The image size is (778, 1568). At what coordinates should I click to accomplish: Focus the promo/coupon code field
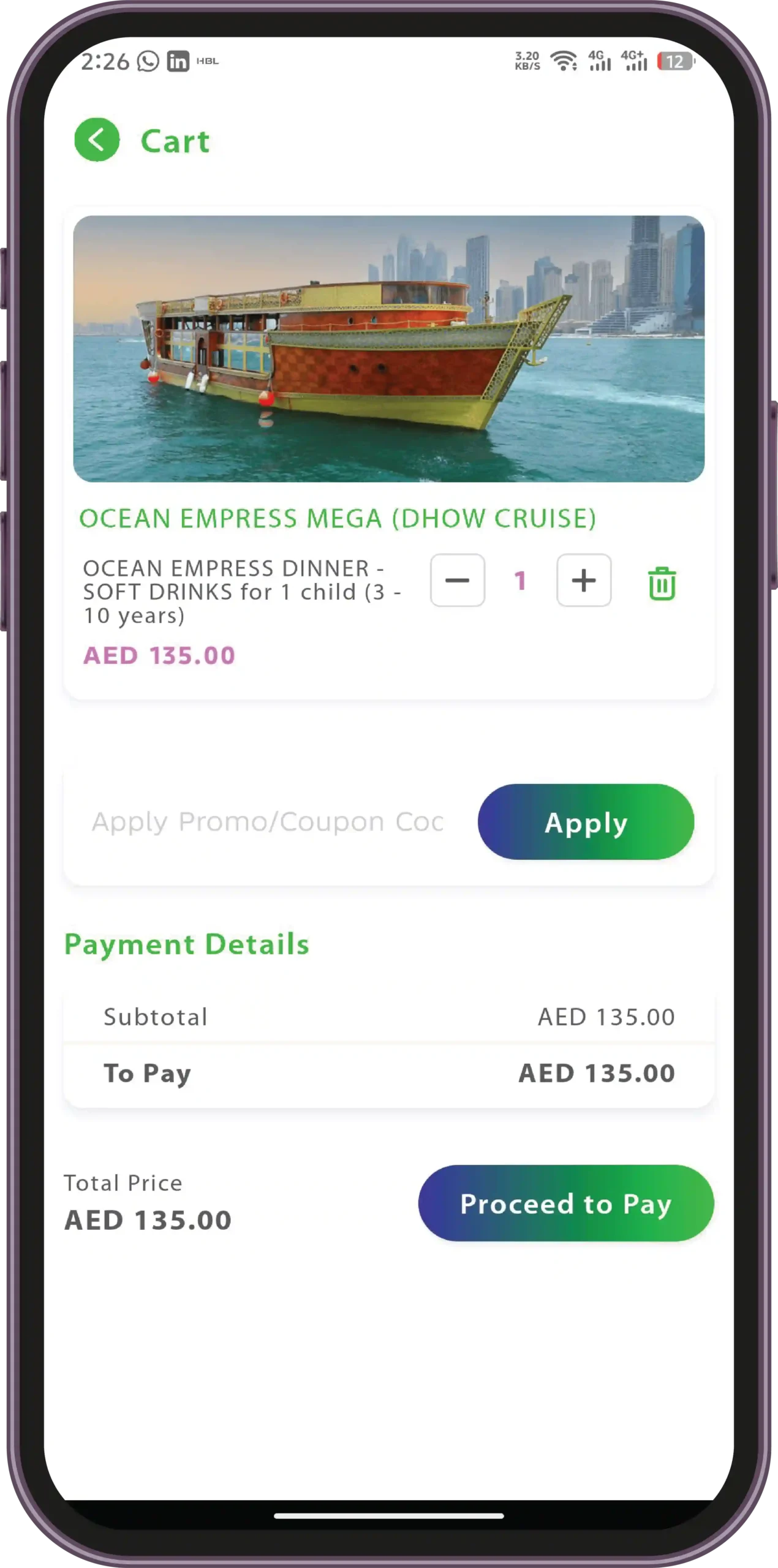[268, 822]
